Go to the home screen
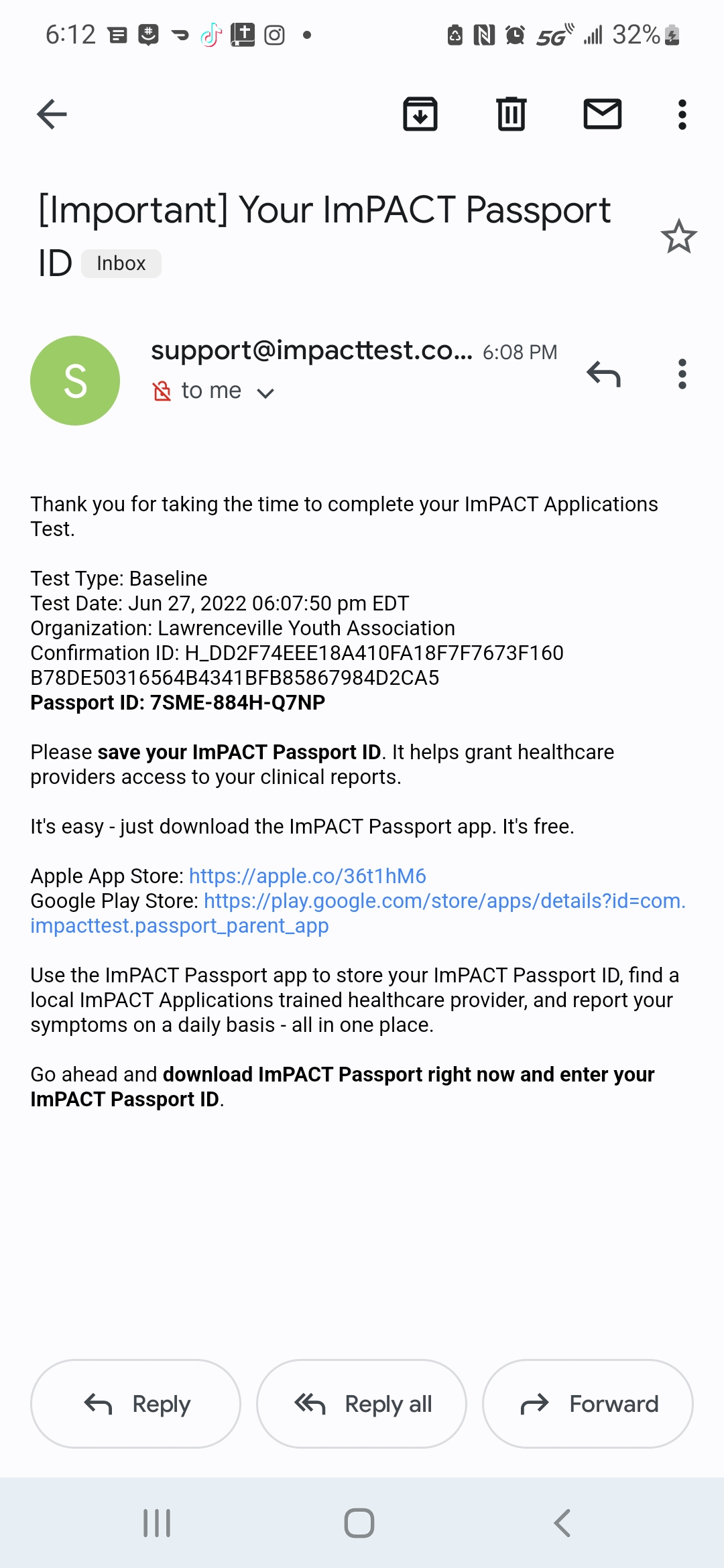This screenshot has height=1568, width=724. 359,1523
